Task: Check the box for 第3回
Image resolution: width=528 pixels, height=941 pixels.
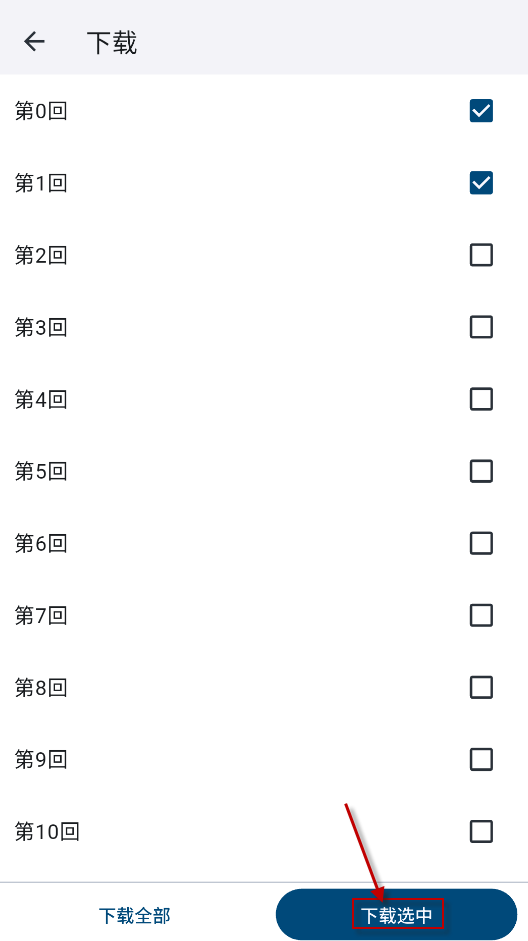Action: (481, 327)
